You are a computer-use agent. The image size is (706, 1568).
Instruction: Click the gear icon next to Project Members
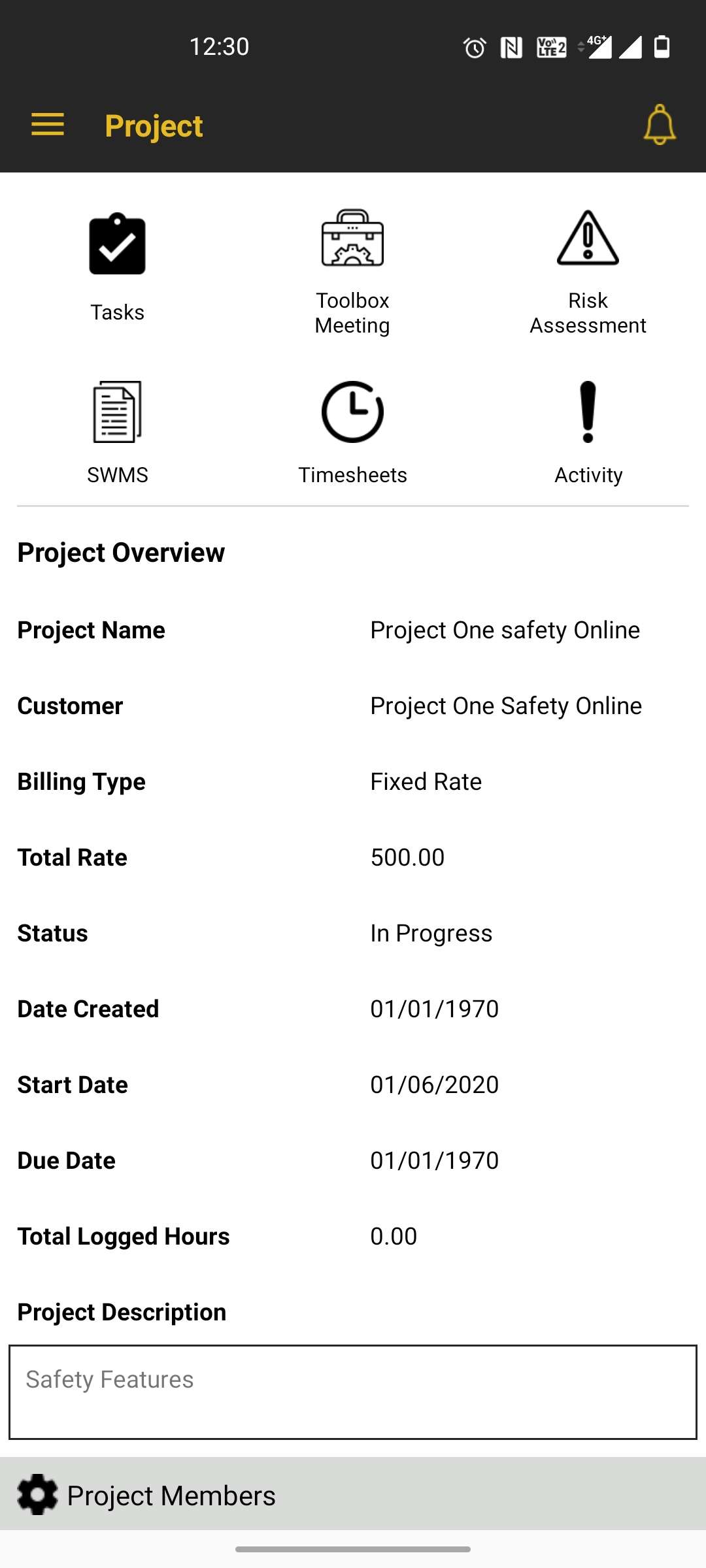pos(37,1495)
